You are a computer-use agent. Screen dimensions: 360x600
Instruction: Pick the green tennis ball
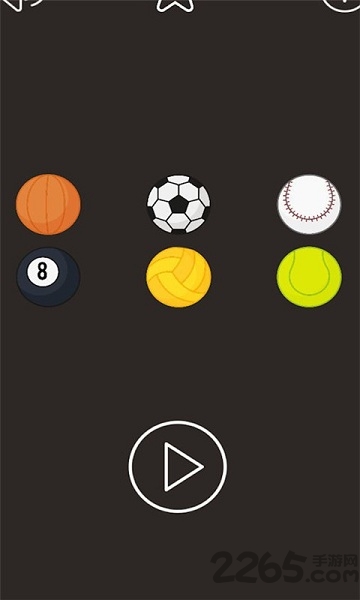tap(309, 277)
